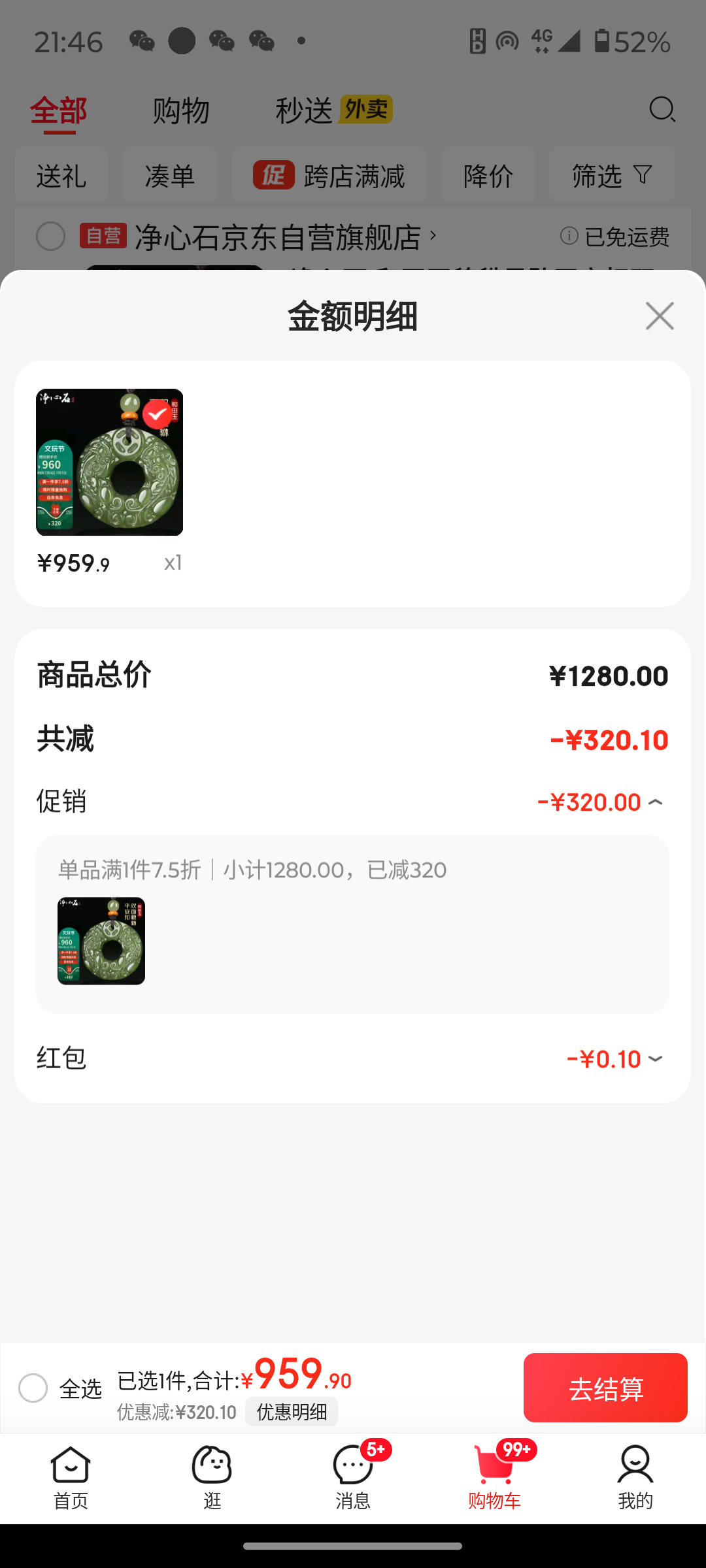This screenshot has width=706, height=1568.
Task: Expand the 红包 discount row
Action: 656,1059
